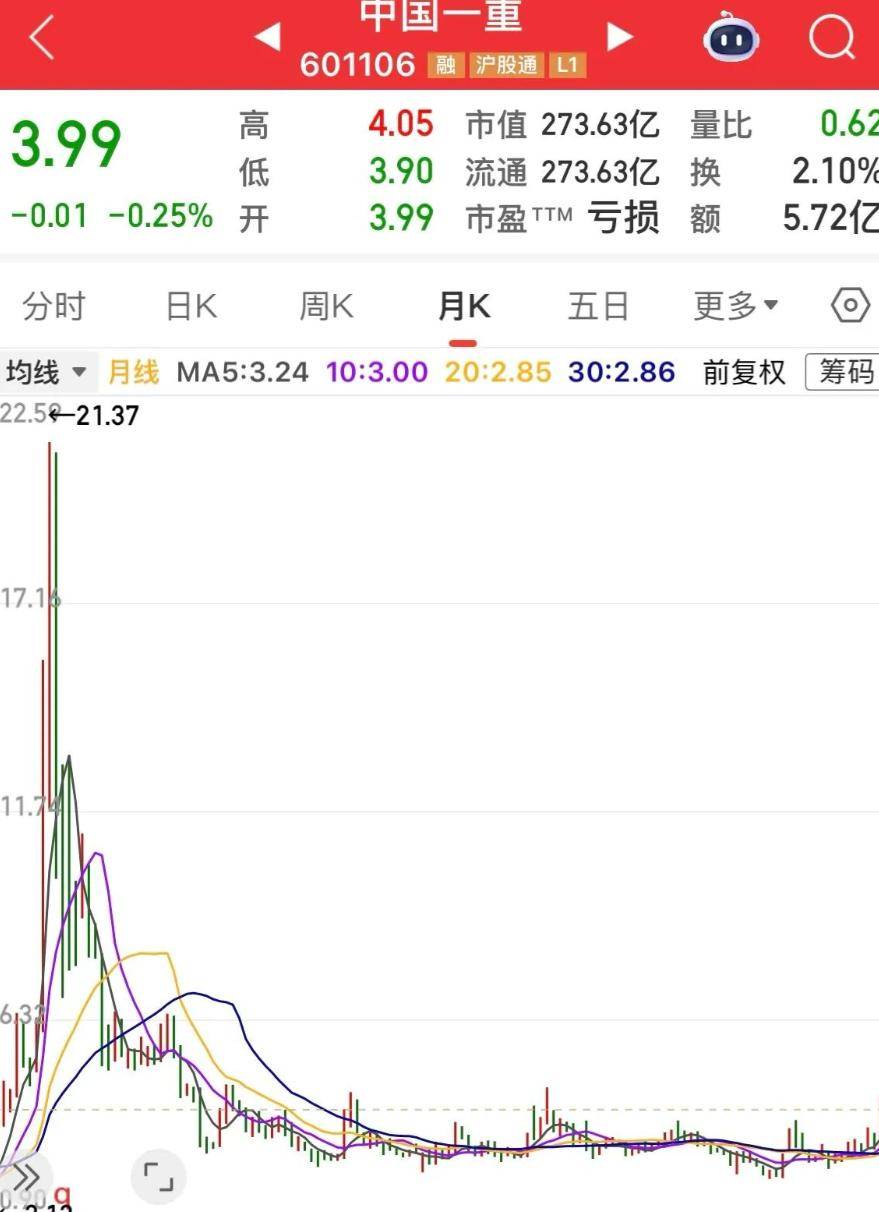The width and height of the screenshot is (879, 1212).
Task: Switch to the next stock
Action: point(620,37)
